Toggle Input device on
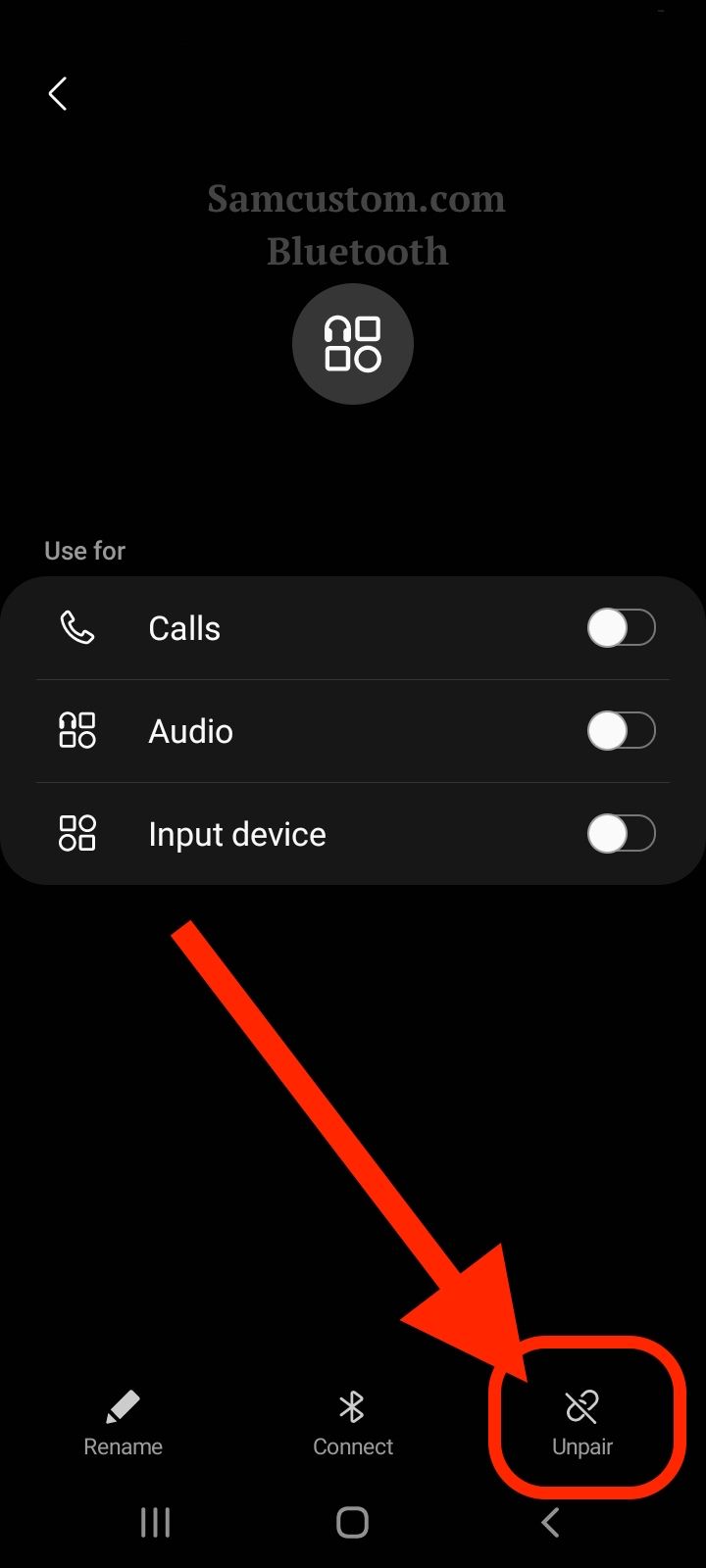Viewport: 706px width, 1568px height. coord(622,834)
